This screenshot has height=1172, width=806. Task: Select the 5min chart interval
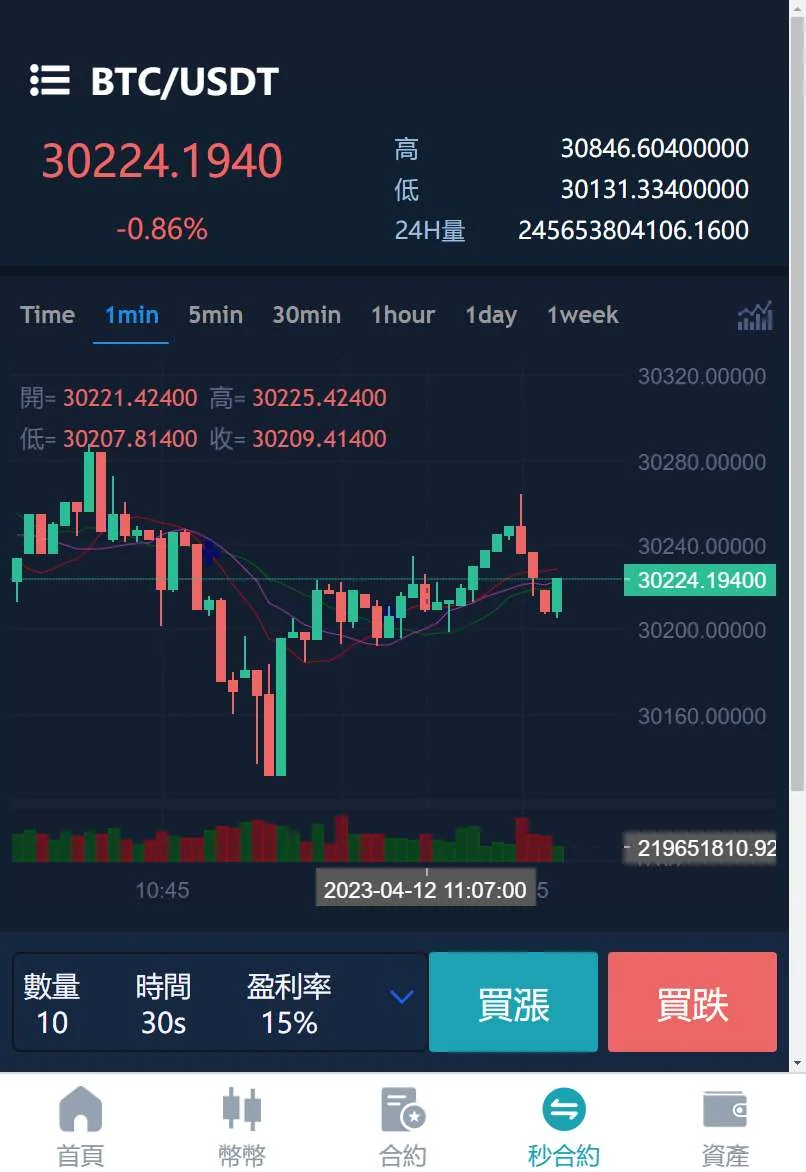(x=215, y=315)
